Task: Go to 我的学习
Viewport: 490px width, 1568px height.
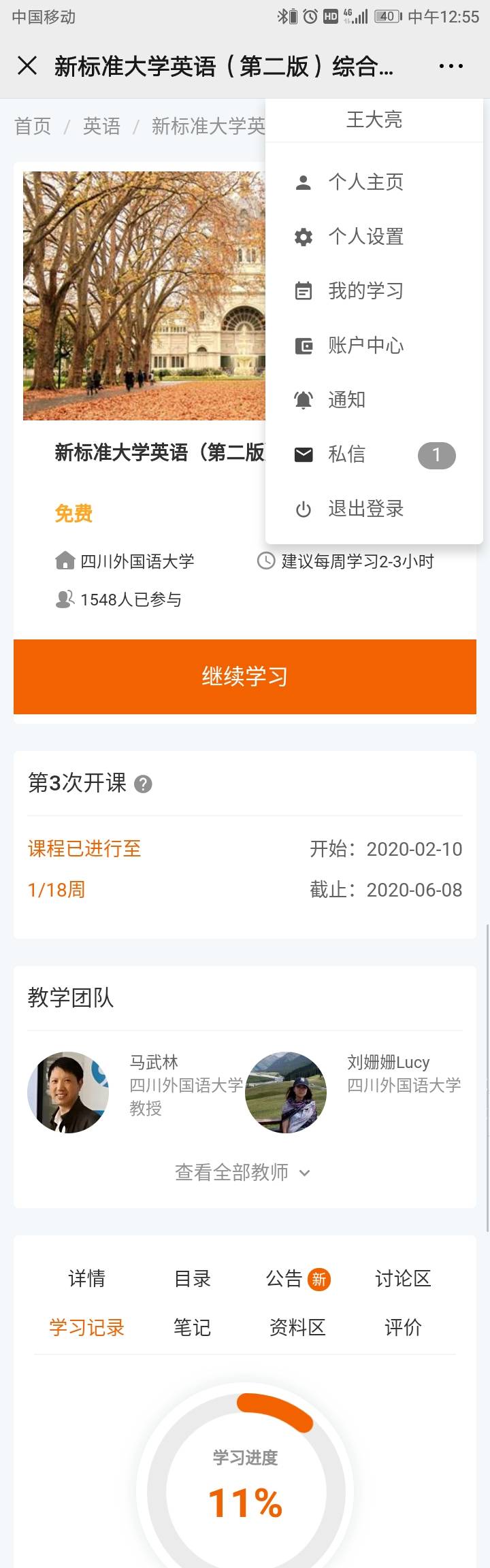Action: pos(365,291)
